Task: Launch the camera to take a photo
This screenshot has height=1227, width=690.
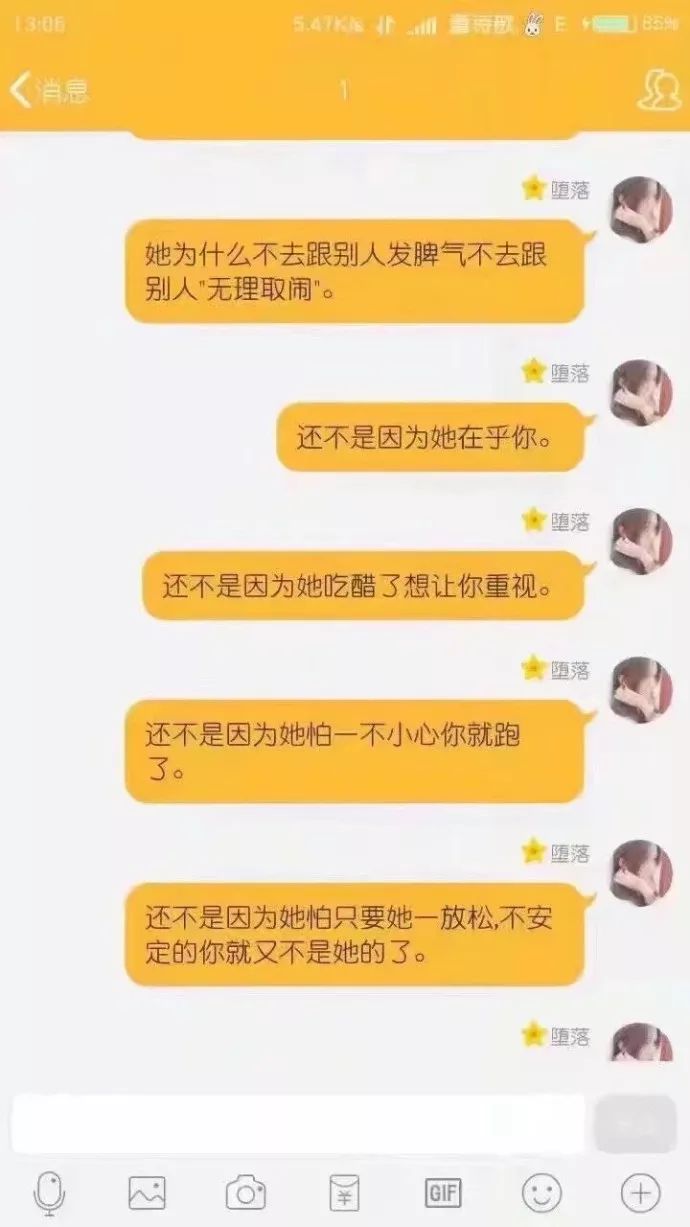Action: [245, 1192]
